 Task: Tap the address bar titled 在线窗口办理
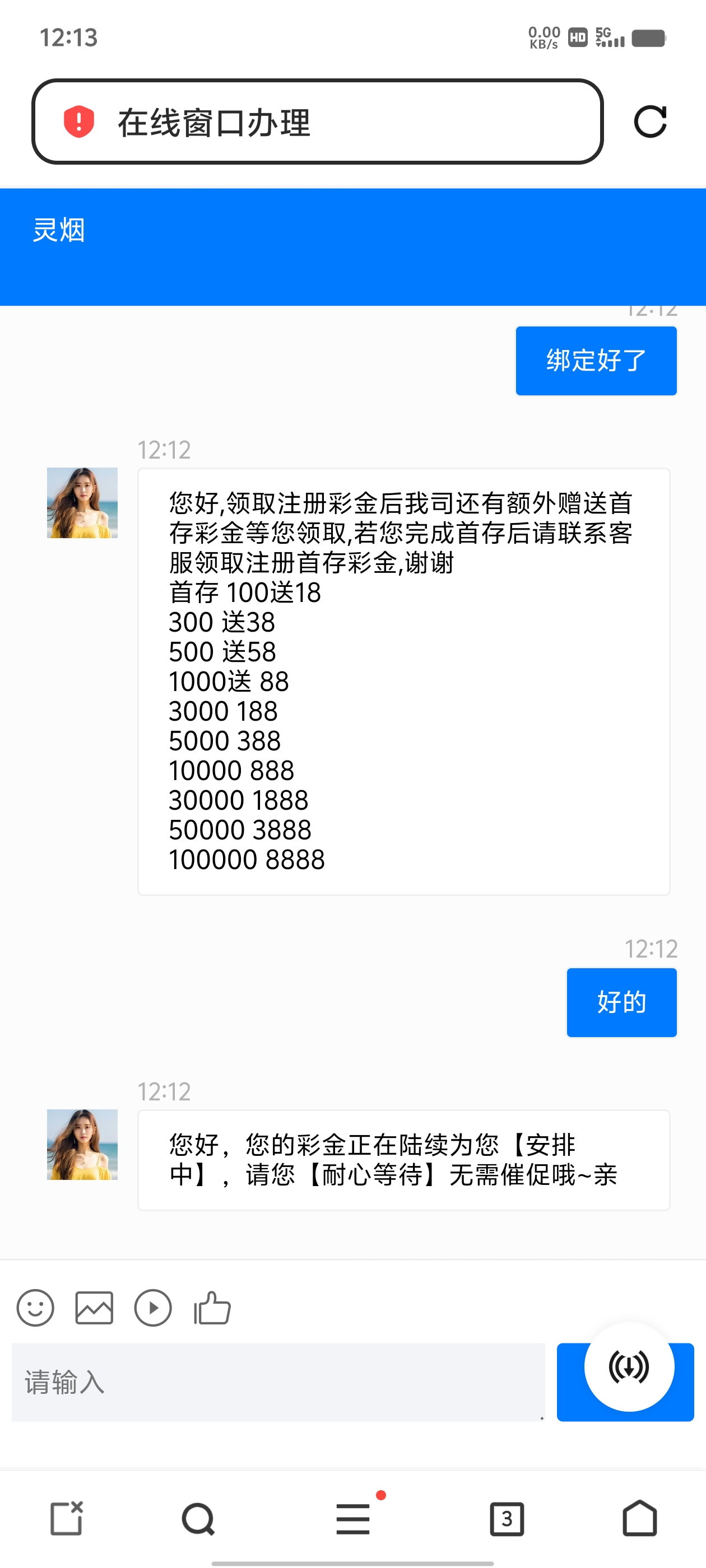(317, 122)
